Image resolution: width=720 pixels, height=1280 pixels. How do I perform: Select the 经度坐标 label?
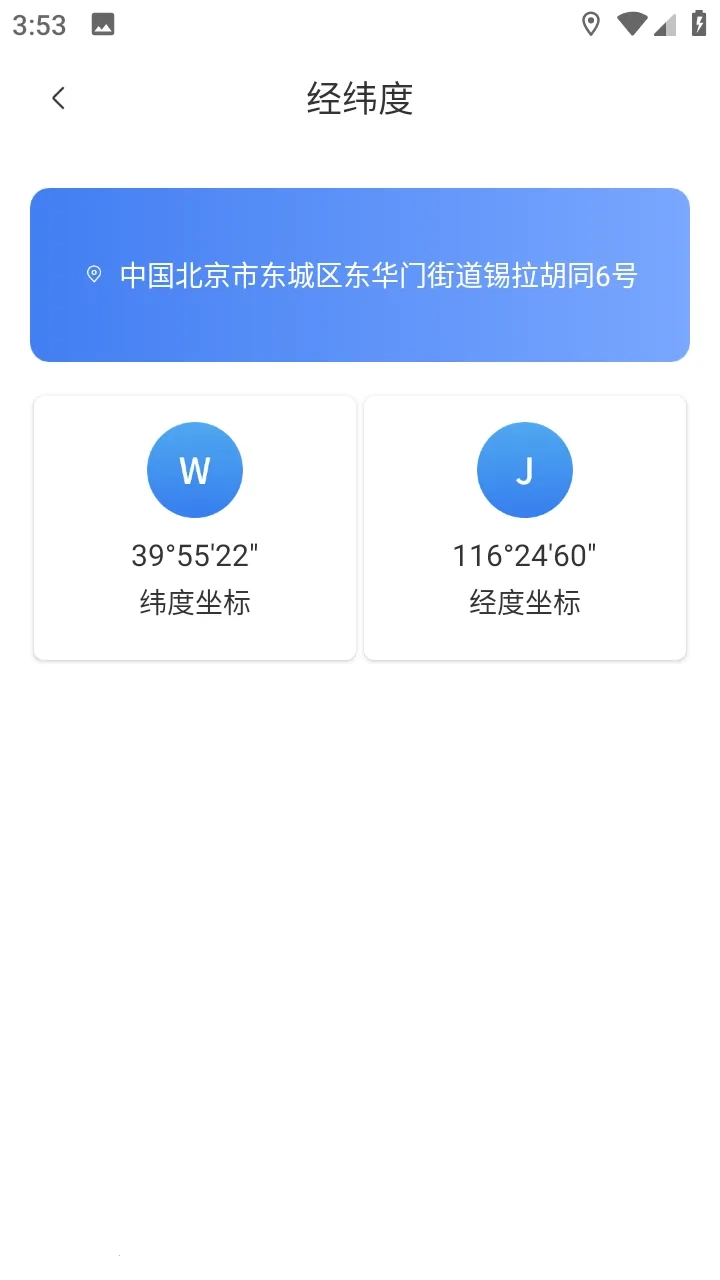(x=524, y=601)
